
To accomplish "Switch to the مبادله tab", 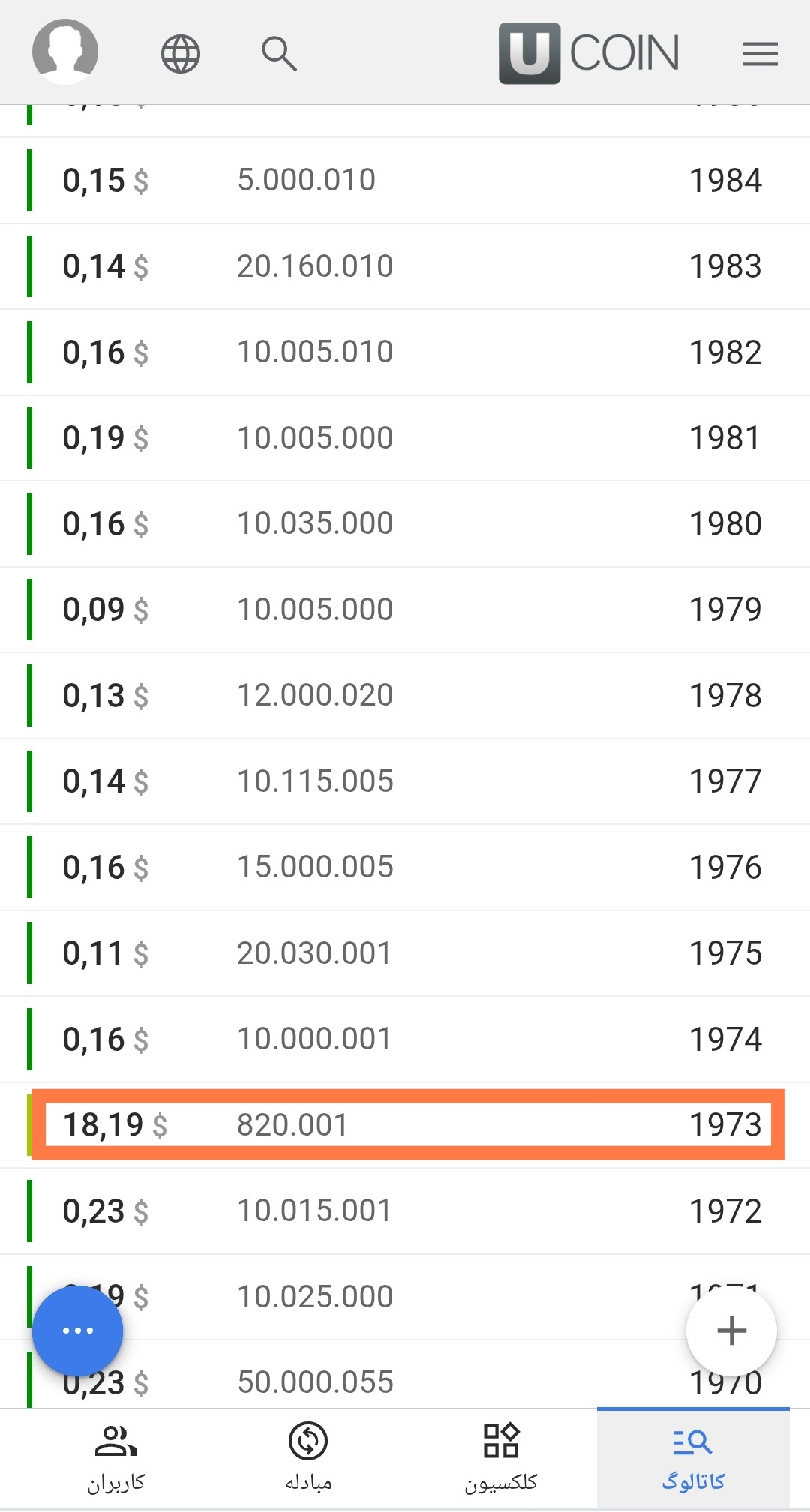I will point(308,1458).
